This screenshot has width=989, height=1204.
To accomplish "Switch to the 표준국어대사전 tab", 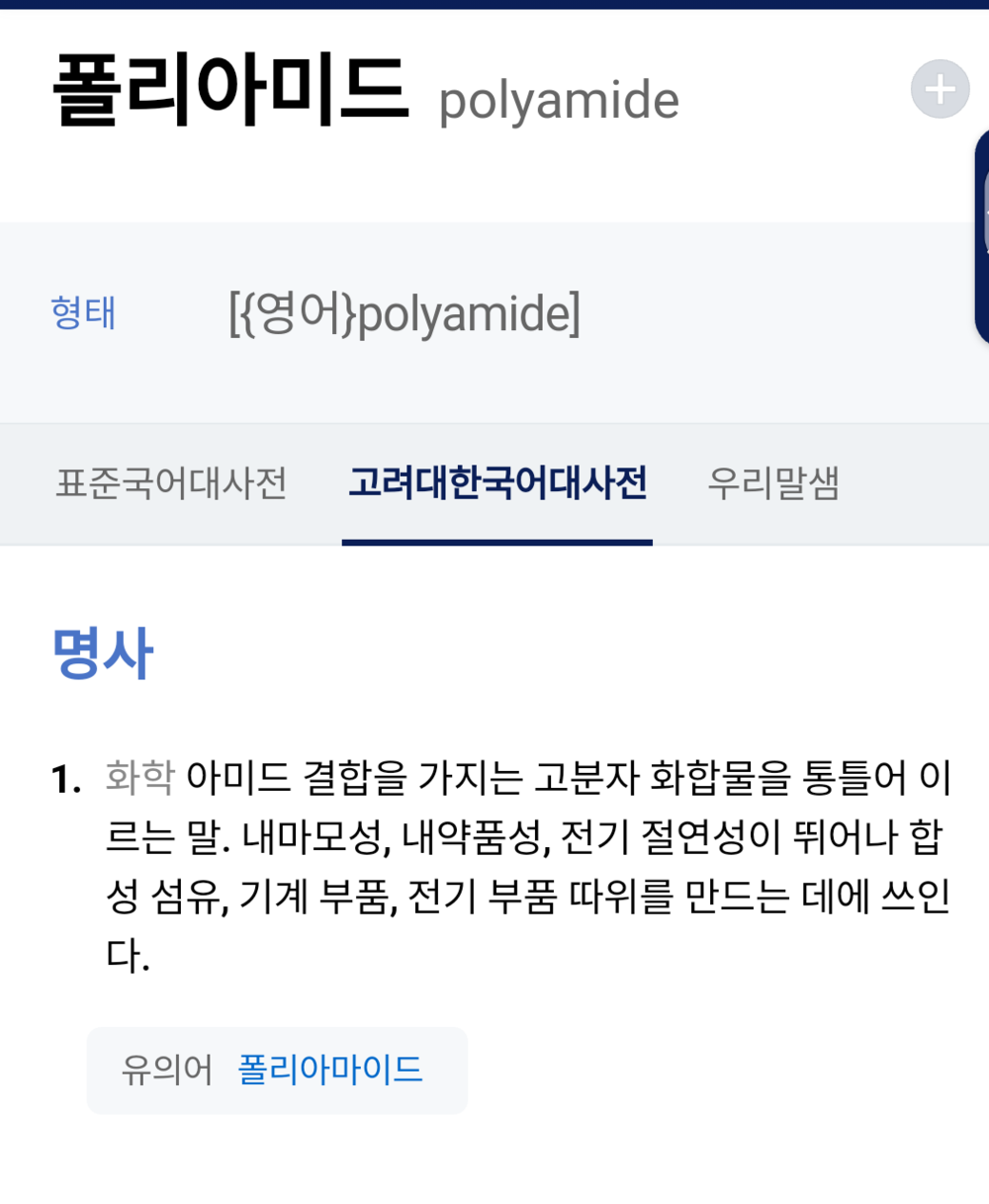I will 171,484.
